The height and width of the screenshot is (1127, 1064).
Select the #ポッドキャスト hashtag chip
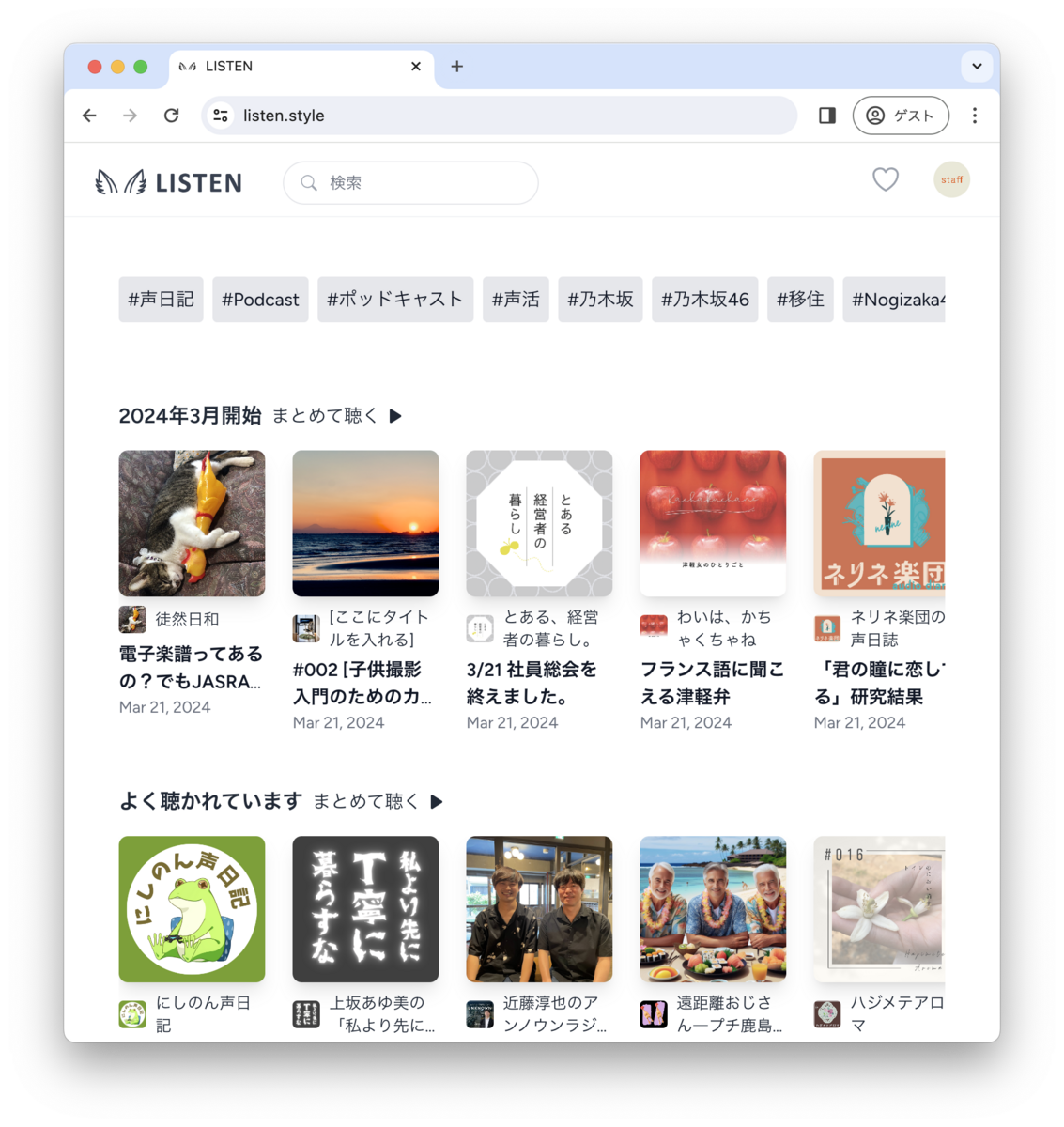tap(394, 300)
